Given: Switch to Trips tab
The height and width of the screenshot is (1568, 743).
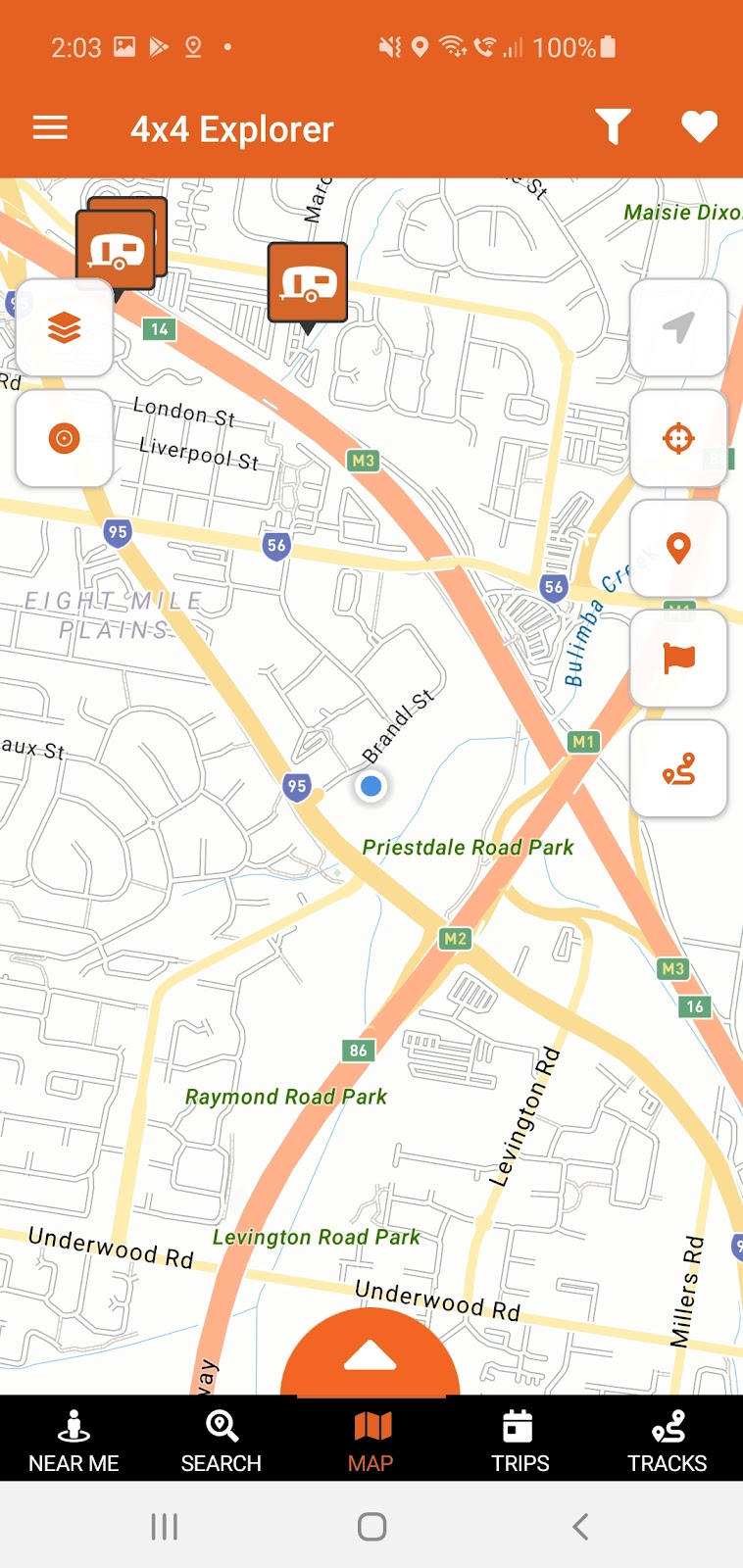Looking at the screenshot, I should click(x=520, y=1440).
